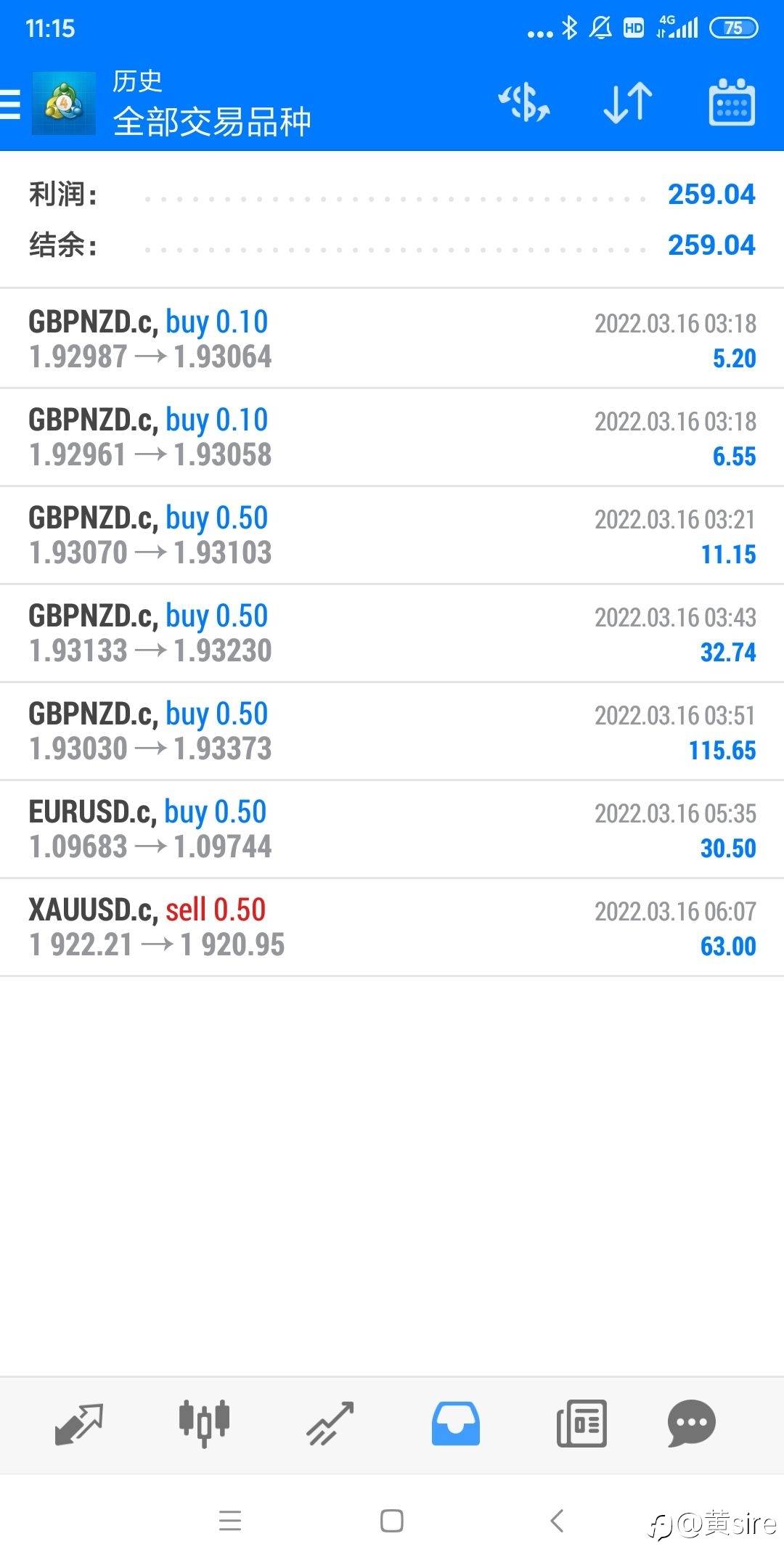Viewport: 784px width, 1568px height.
Task: Select the history inbox tab
Action: point(455,1424)
